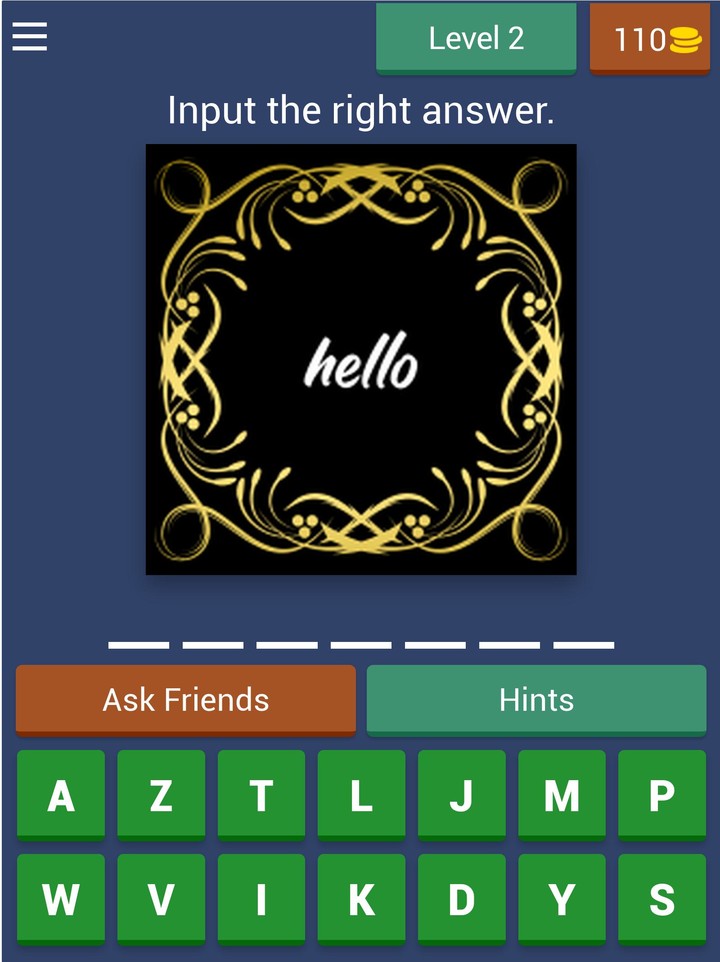720x962 pixels.
Task: Tap the letter A key
Action: (60, 796)
